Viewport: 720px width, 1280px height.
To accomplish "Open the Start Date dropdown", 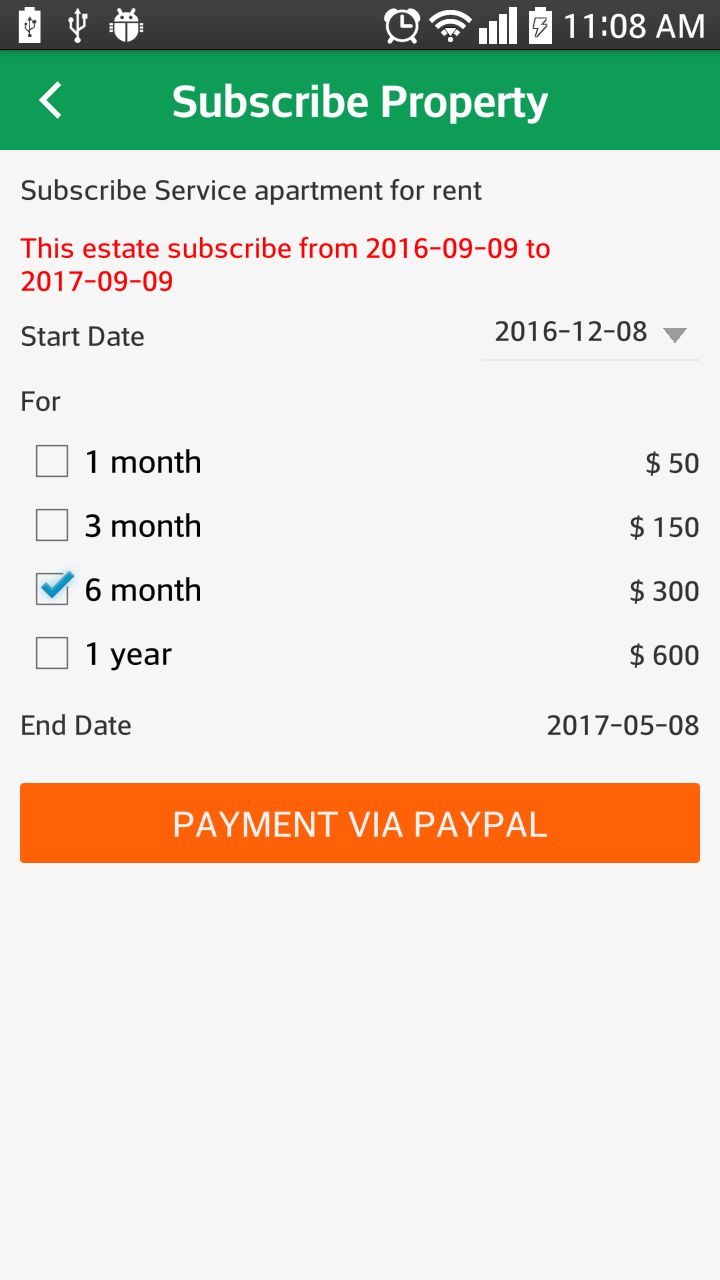I will coord(590,333).
